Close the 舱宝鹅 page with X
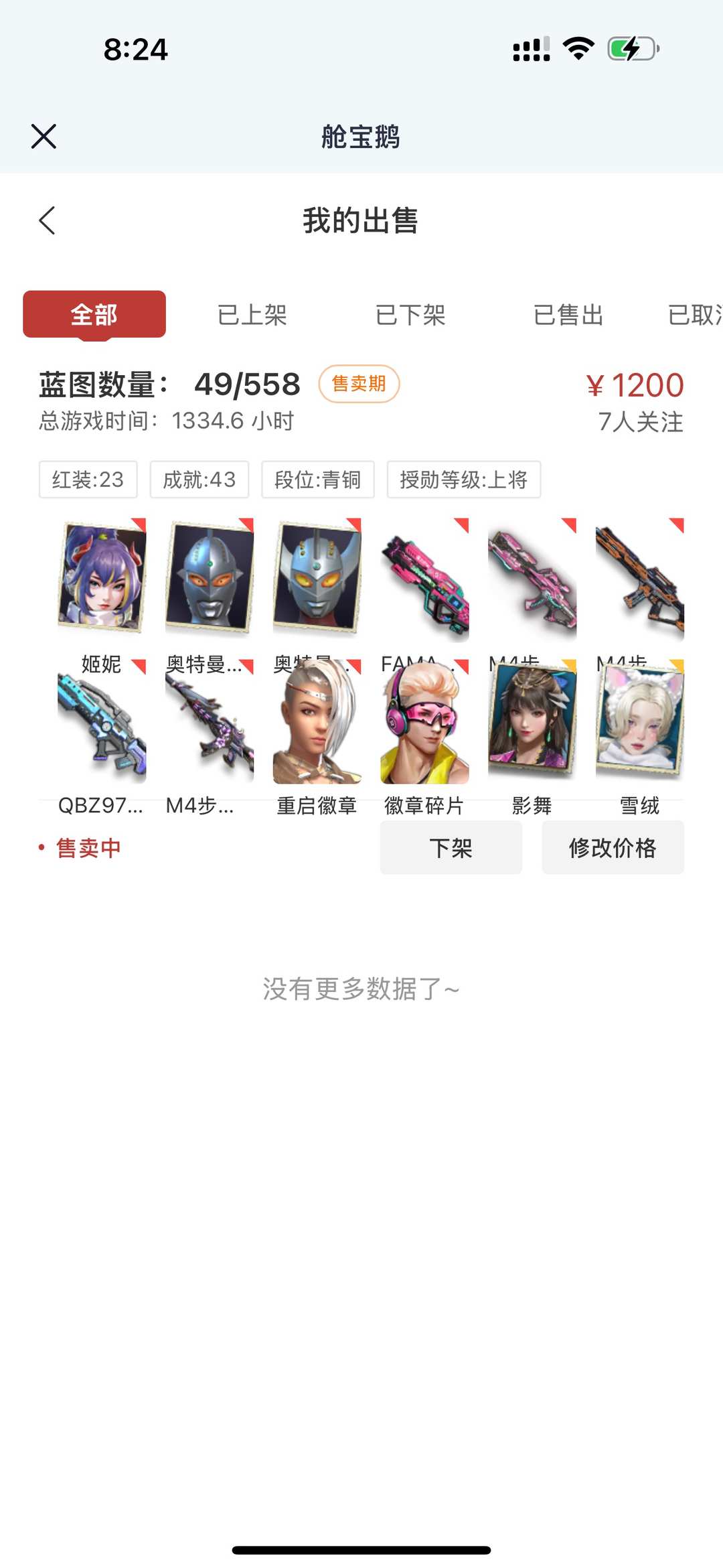Image resolution: width=723 pixels, height=1568 pixels. tap(44, 136)
